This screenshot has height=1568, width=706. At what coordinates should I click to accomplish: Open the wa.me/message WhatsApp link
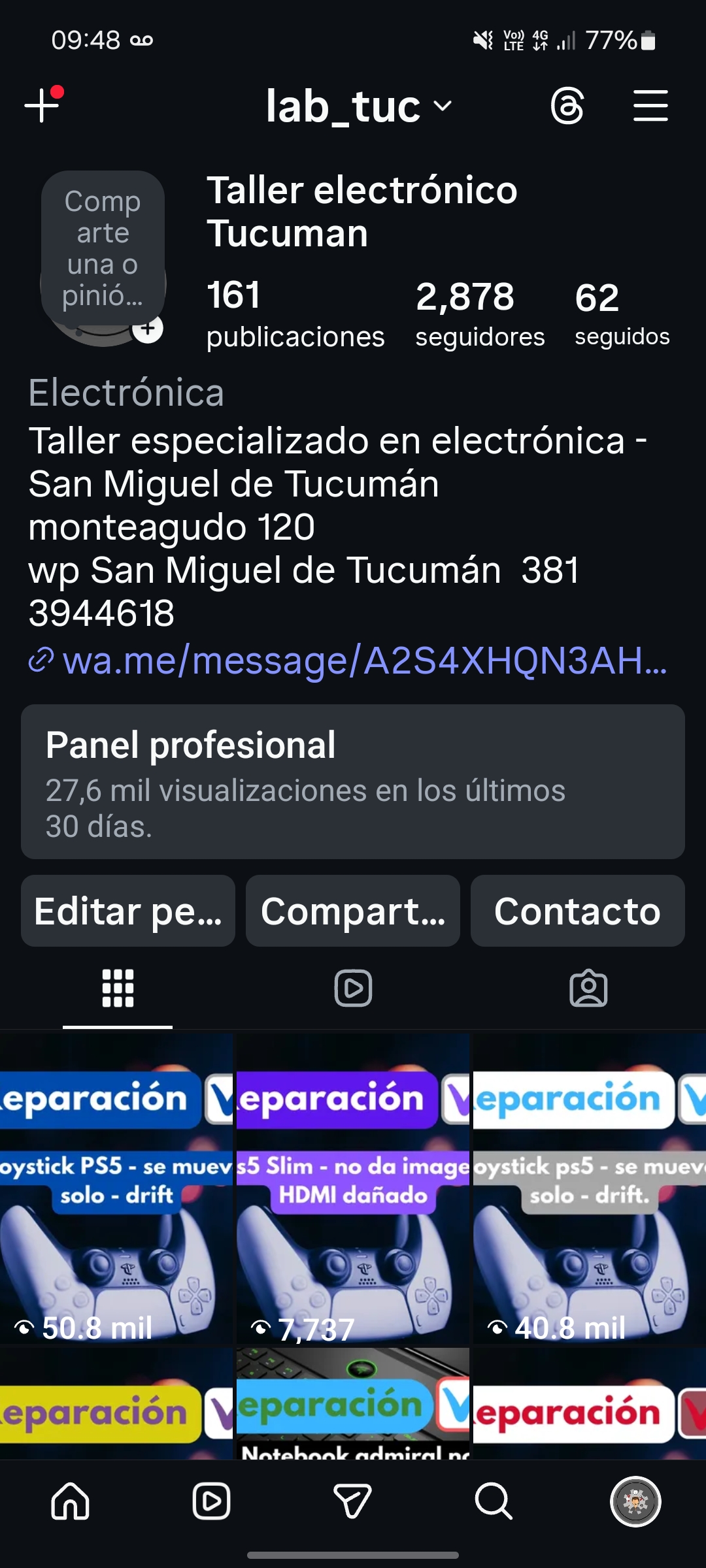[x=348, y=661]
